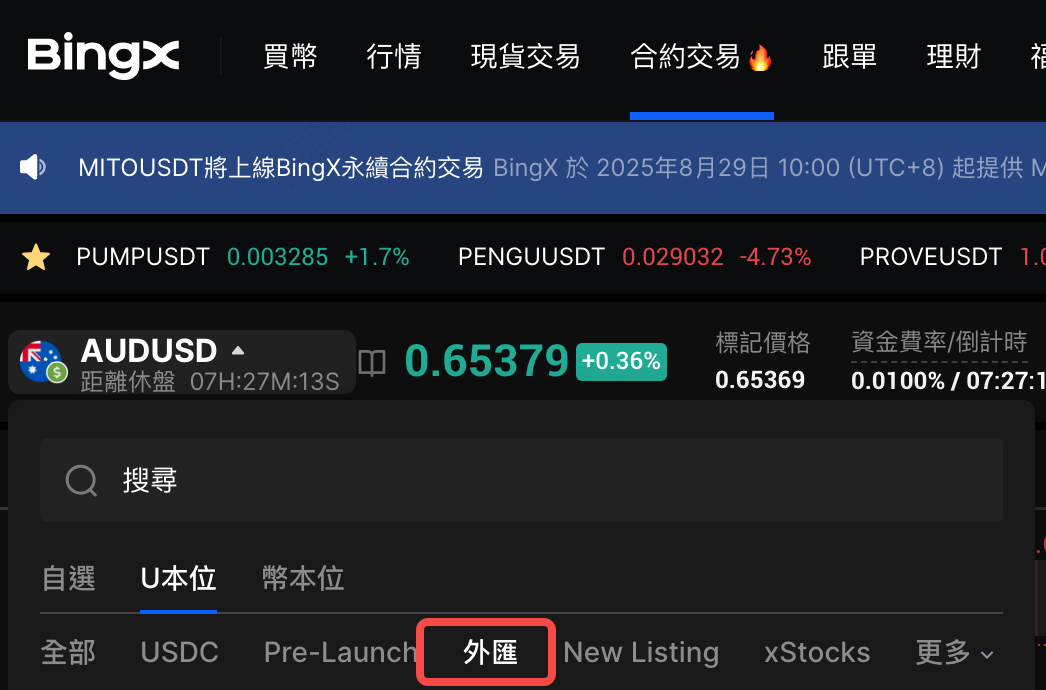Read the MITOUSDT listing announcement

click(281, 167)
